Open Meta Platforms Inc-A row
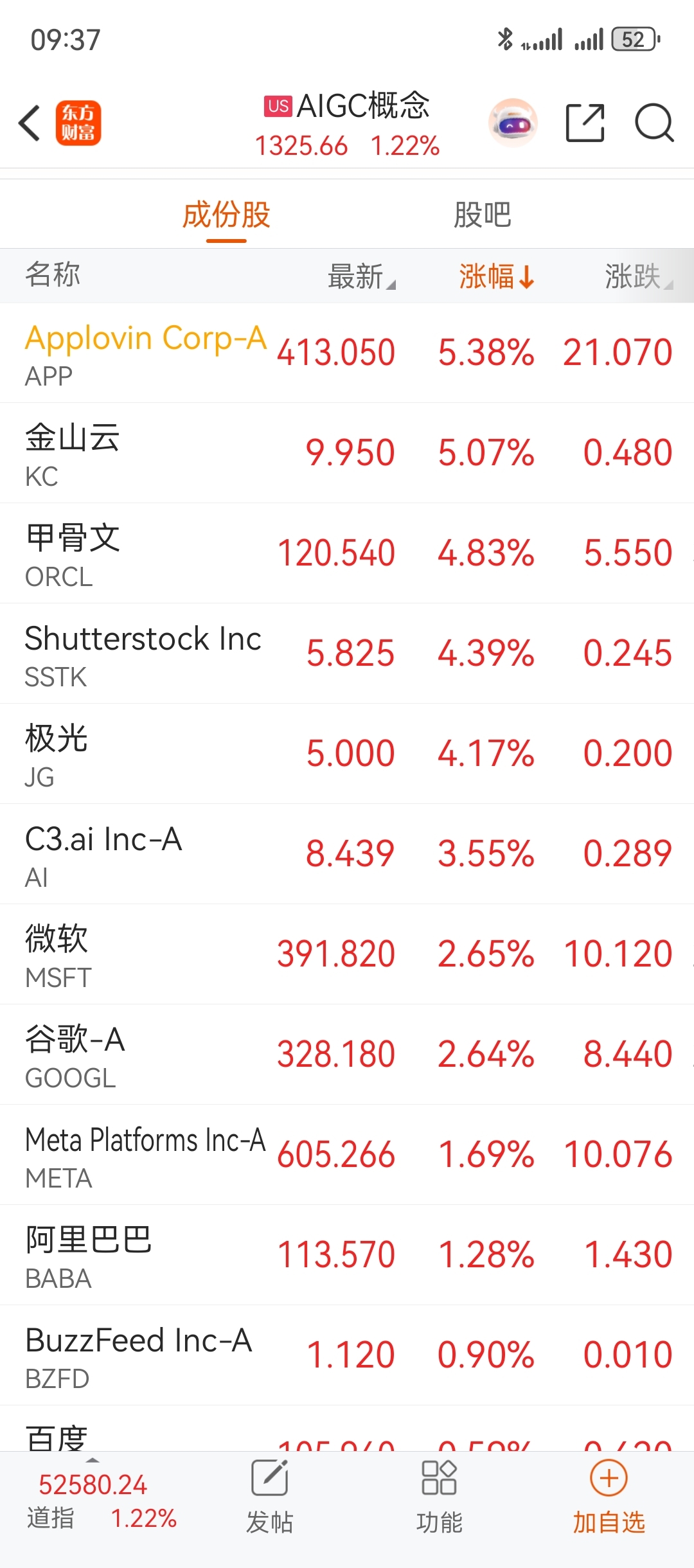 (347, 1155)
